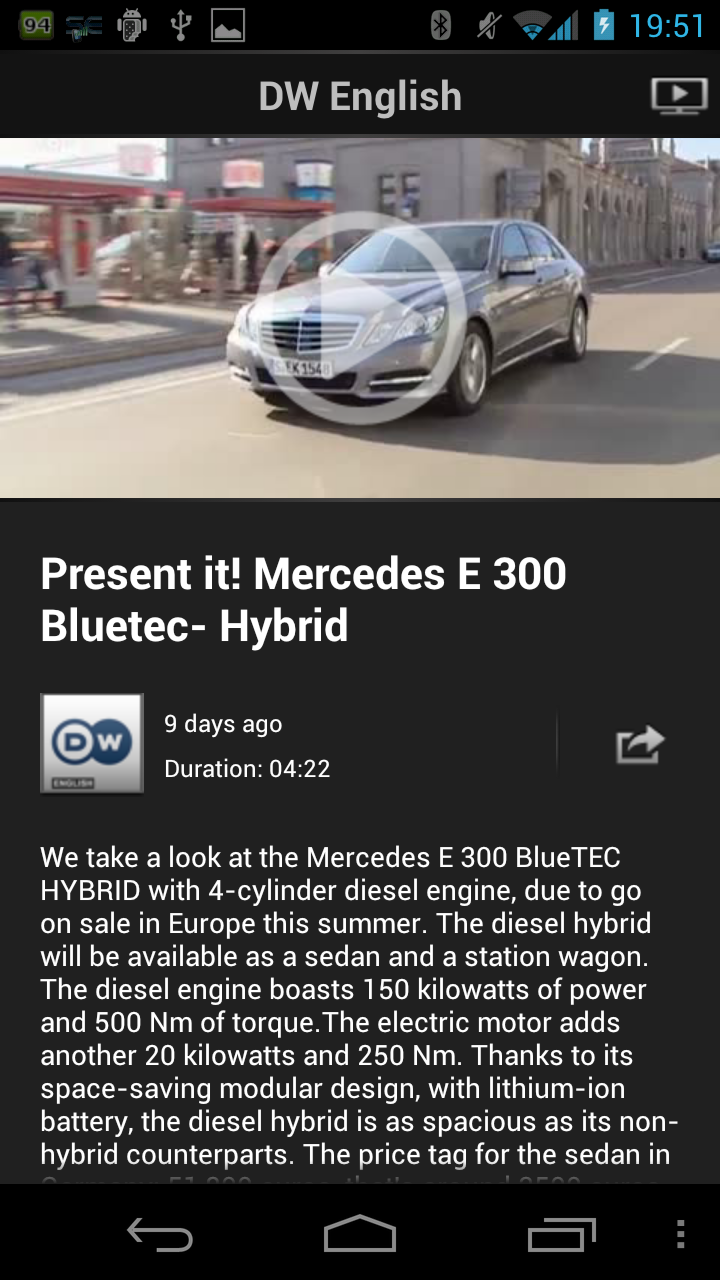Viewport: 720px width, 1280px height.
Task: Play the Mercedes E 300 video
Action: [x=360, y=318]
